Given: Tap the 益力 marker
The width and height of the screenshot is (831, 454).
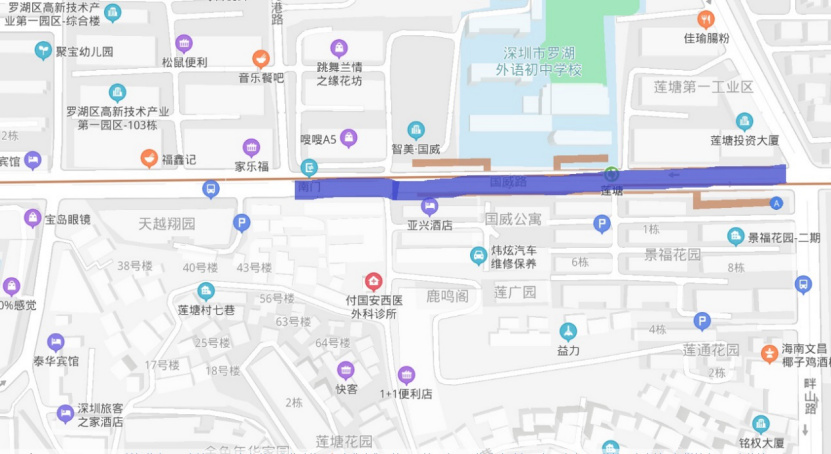Looking at the screenshot, I should pyautogui.click(x=568, y=331).
